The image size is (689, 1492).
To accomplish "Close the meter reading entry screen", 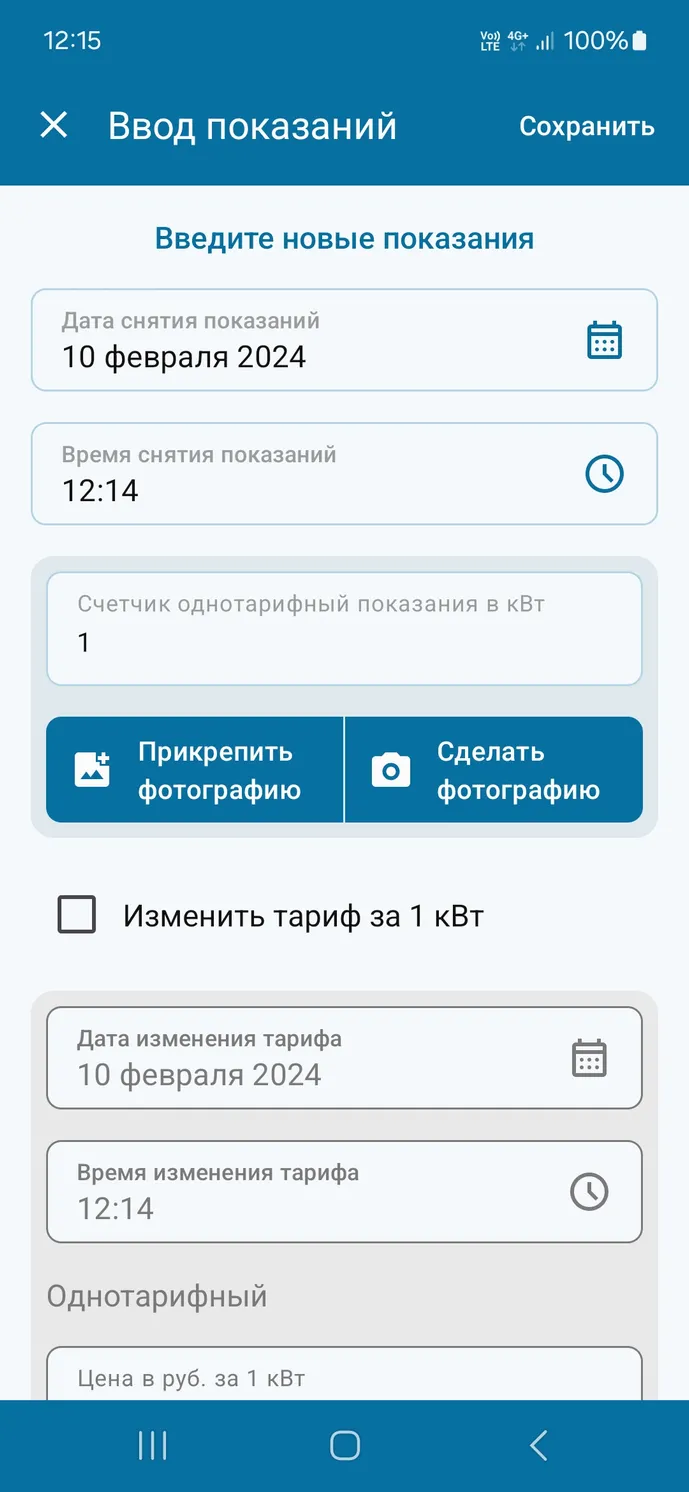I will (x=53, y=125).
